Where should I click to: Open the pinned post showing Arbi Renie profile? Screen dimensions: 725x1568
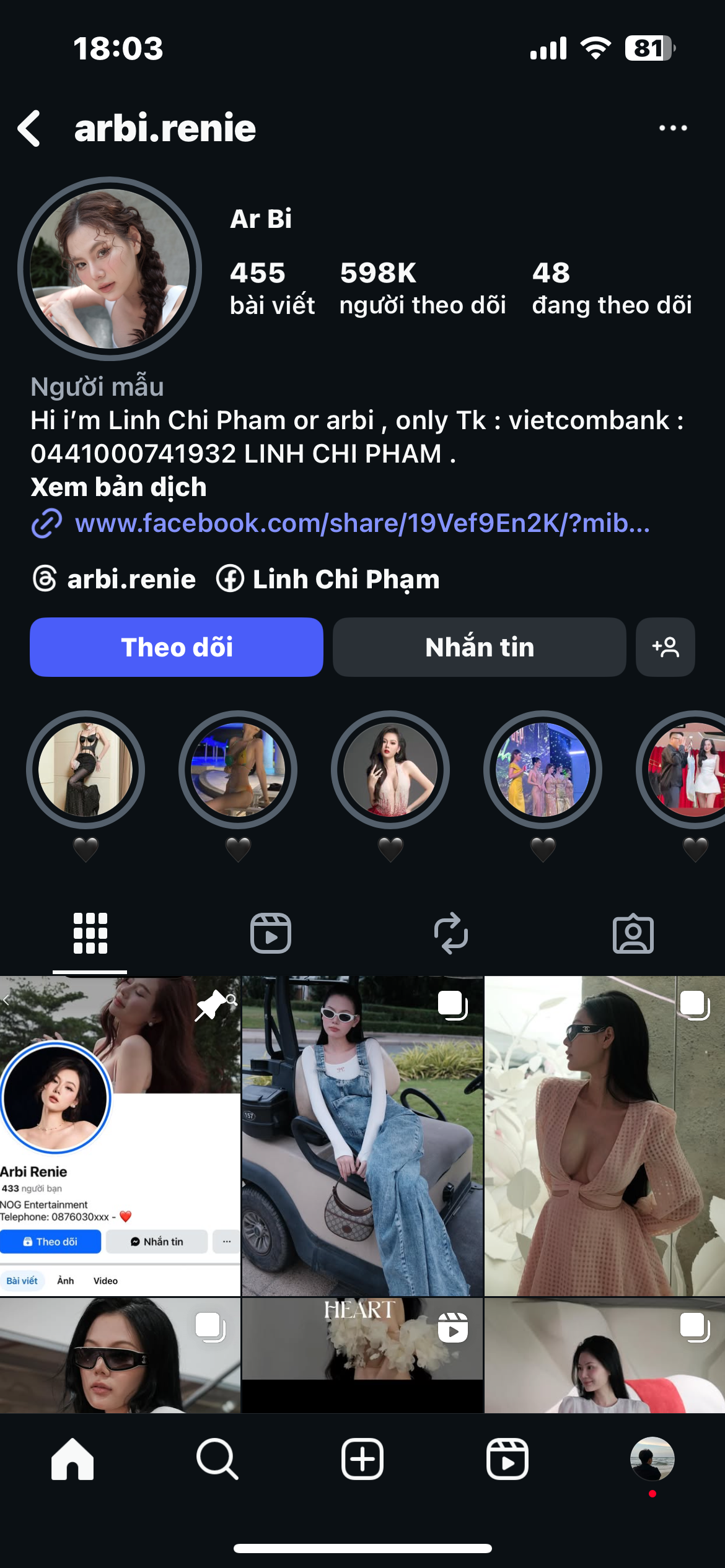[120, 1135]
